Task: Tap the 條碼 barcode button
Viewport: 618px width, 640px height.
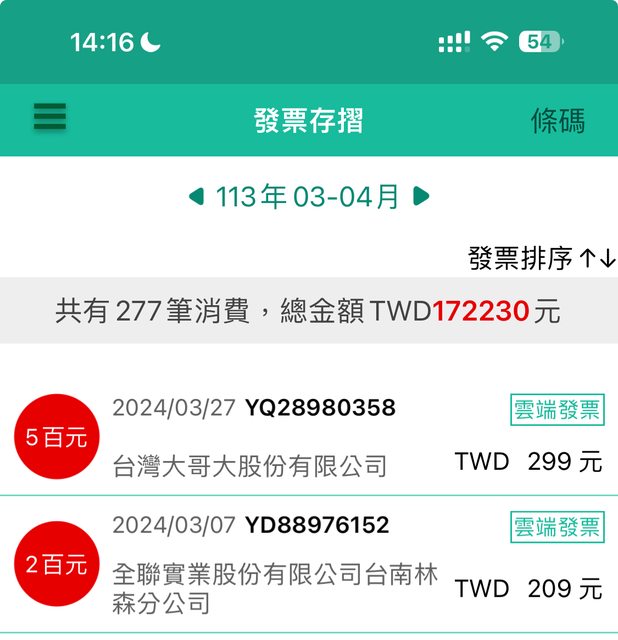Action: [x=557, y=121]
